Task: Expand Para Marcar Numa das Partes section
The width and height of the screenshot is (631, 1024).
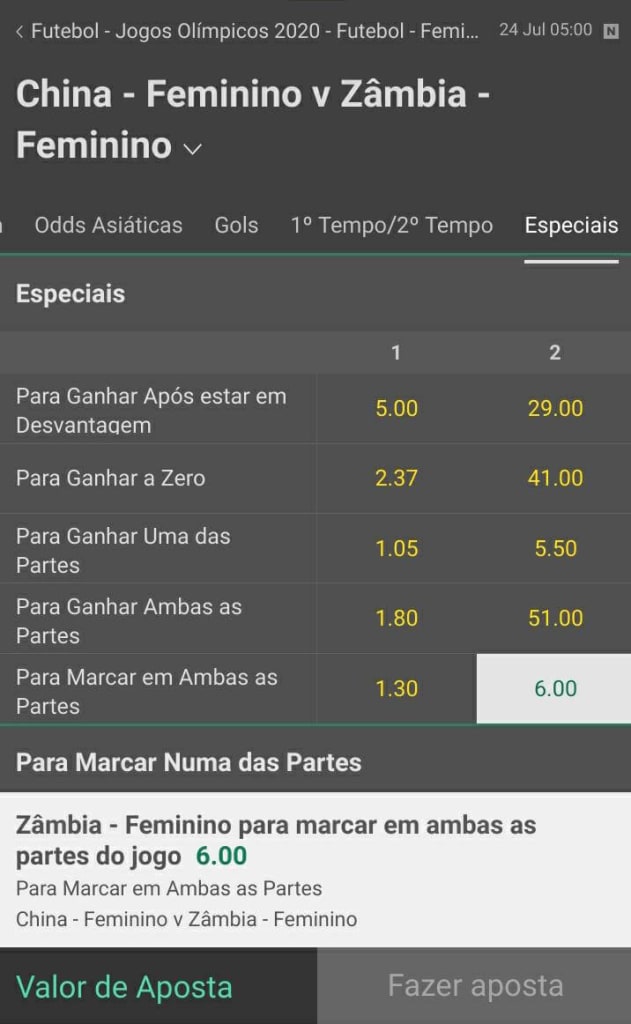Action: pos(316,762)
